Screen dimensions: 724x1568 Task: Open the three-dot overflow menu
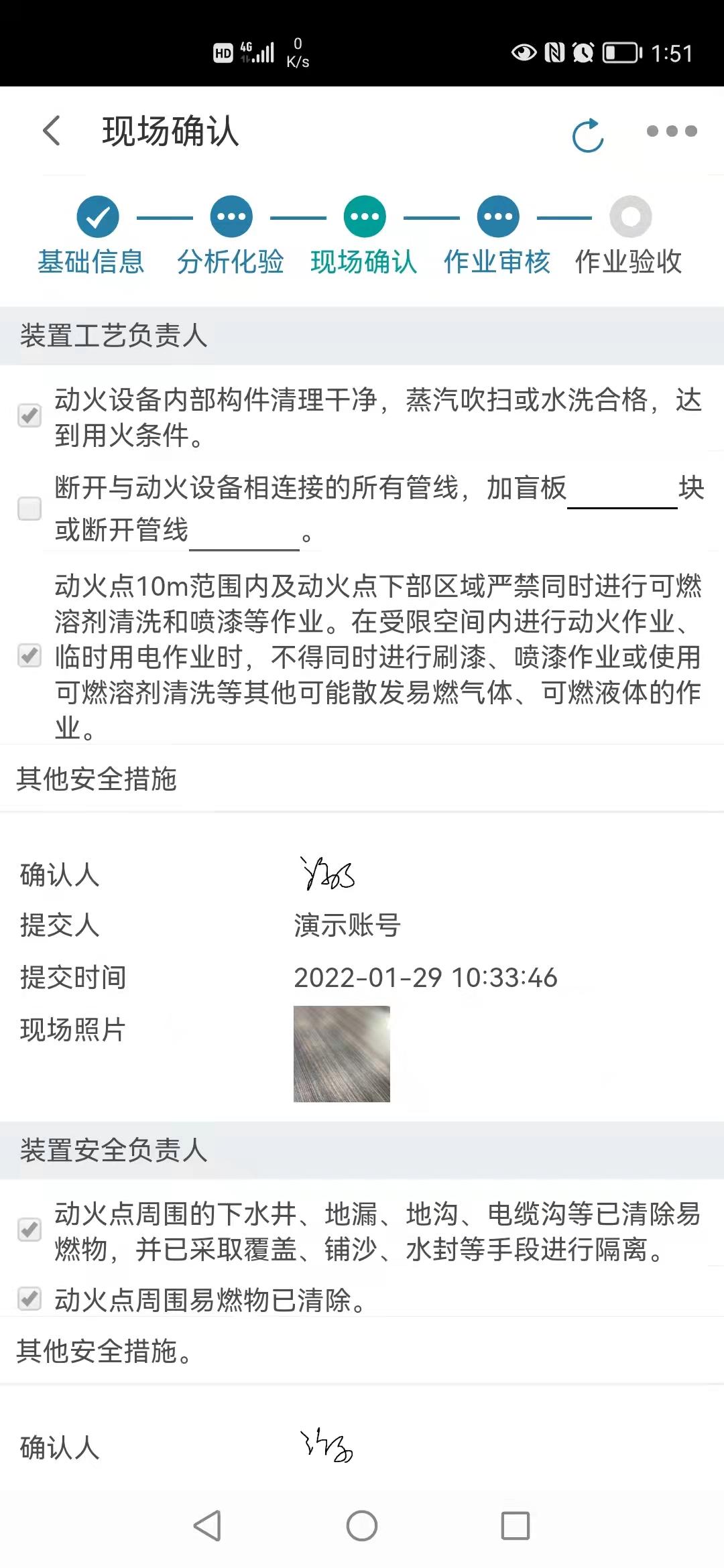[671, 131]
